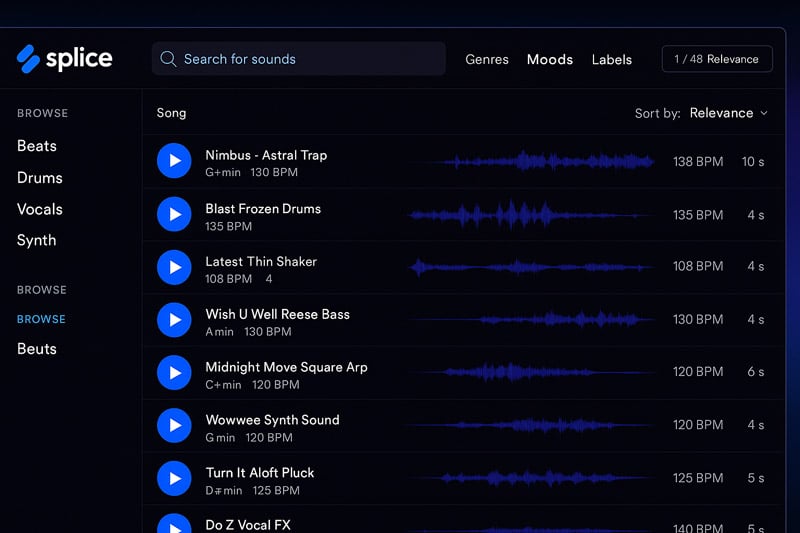The height and width of the screenshot is (533, 800).
Task: Open Beuts in the sidebar
Action: (37, 349)
